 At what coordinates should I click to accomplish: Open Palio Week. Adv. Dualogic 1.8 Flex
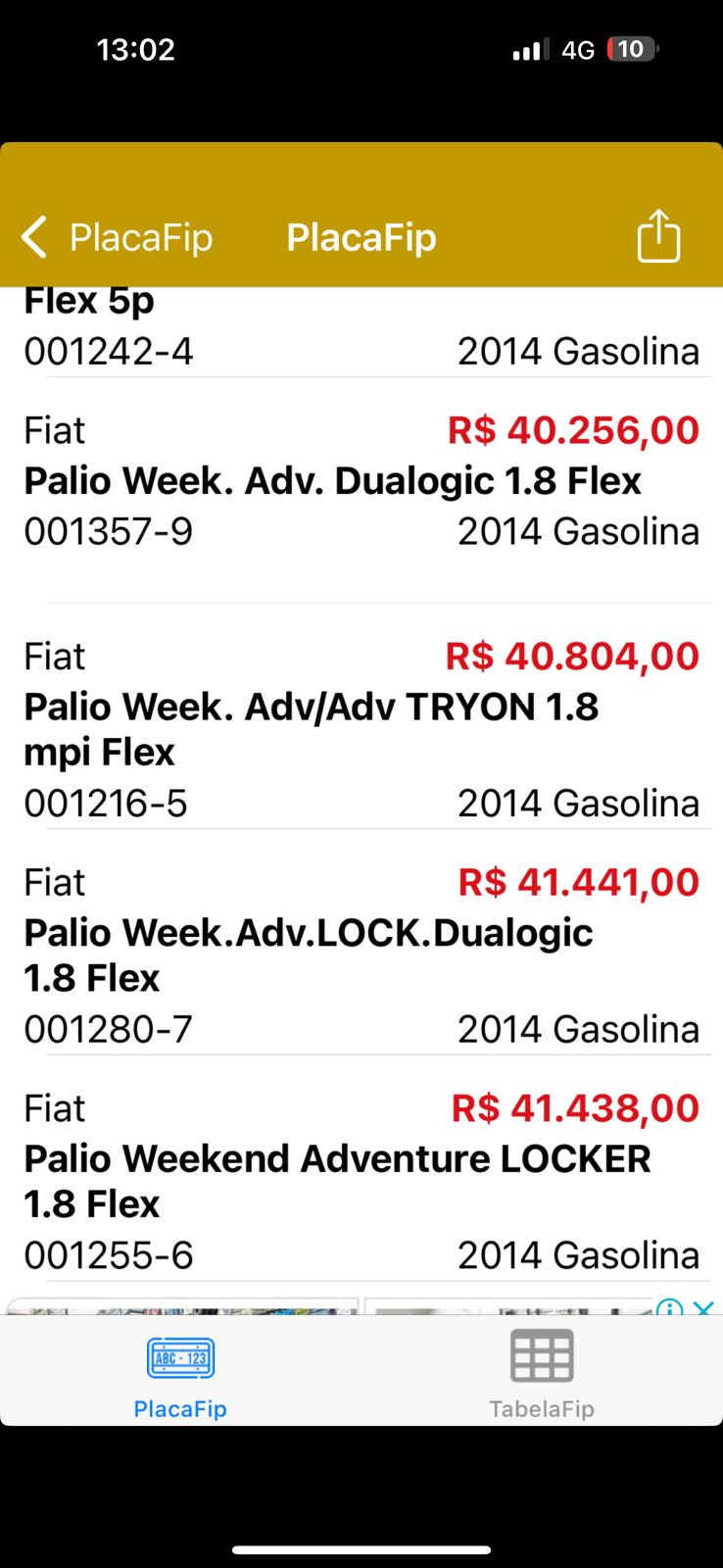333,481
